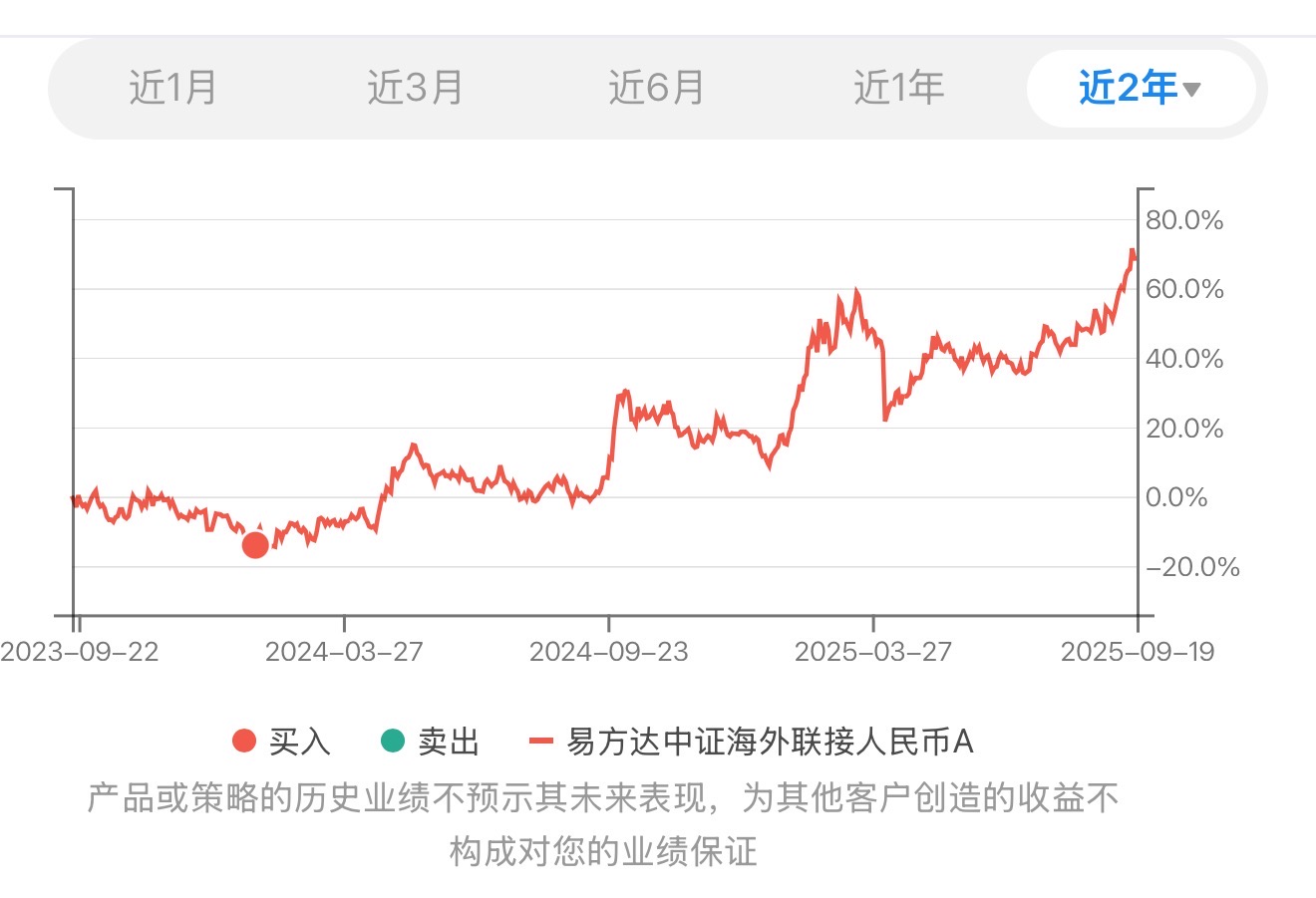Show the 近6月 performance chart

coord(656,88)
